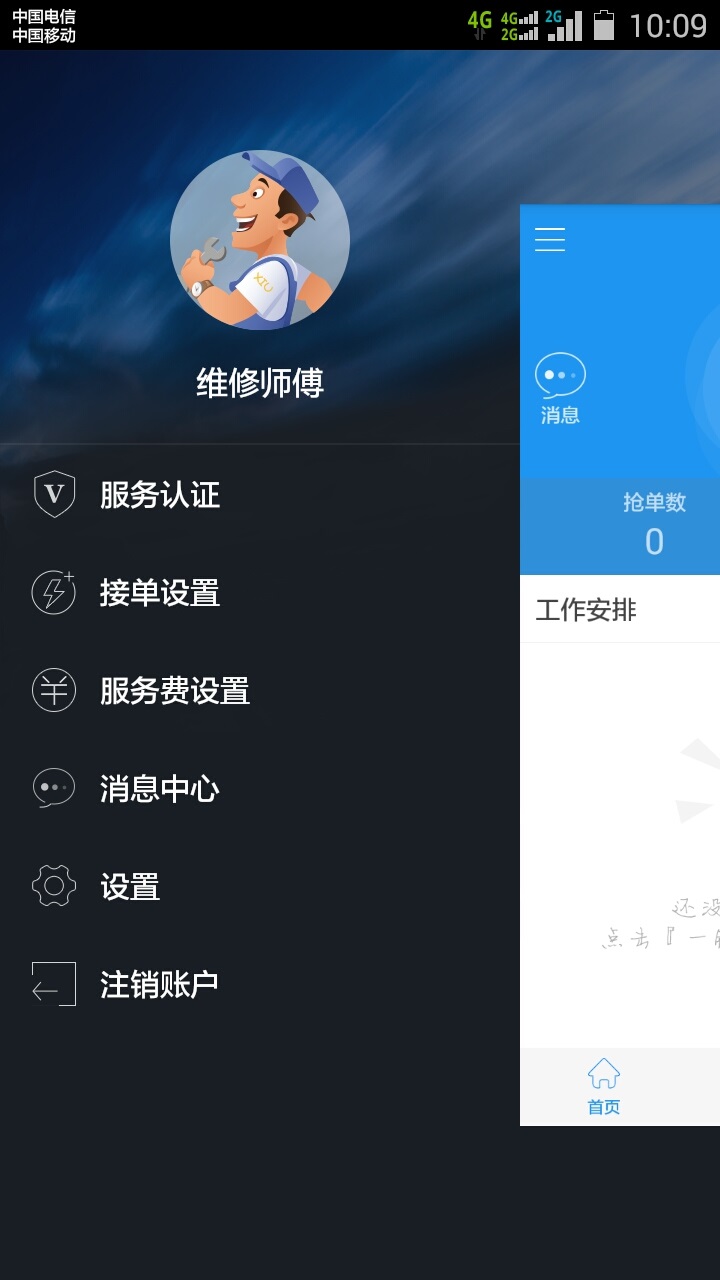Open the 消息 speech-bubble icon on the home screen

pos(563,375)
